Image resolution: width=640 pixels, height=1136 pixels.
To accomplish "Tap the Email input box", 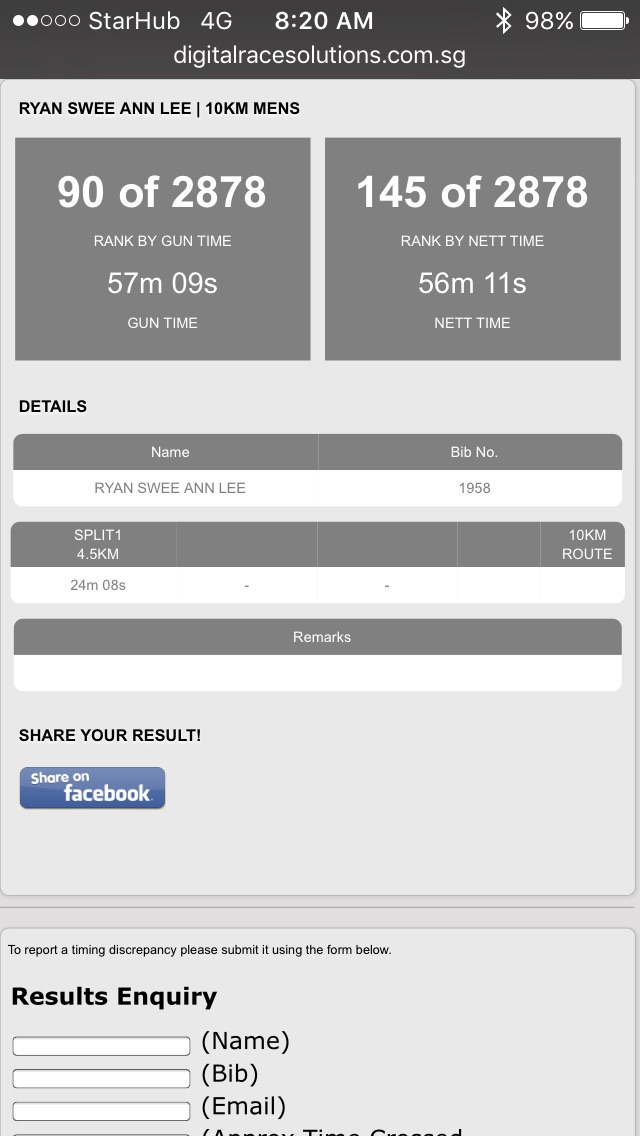I will [101, 1111].
